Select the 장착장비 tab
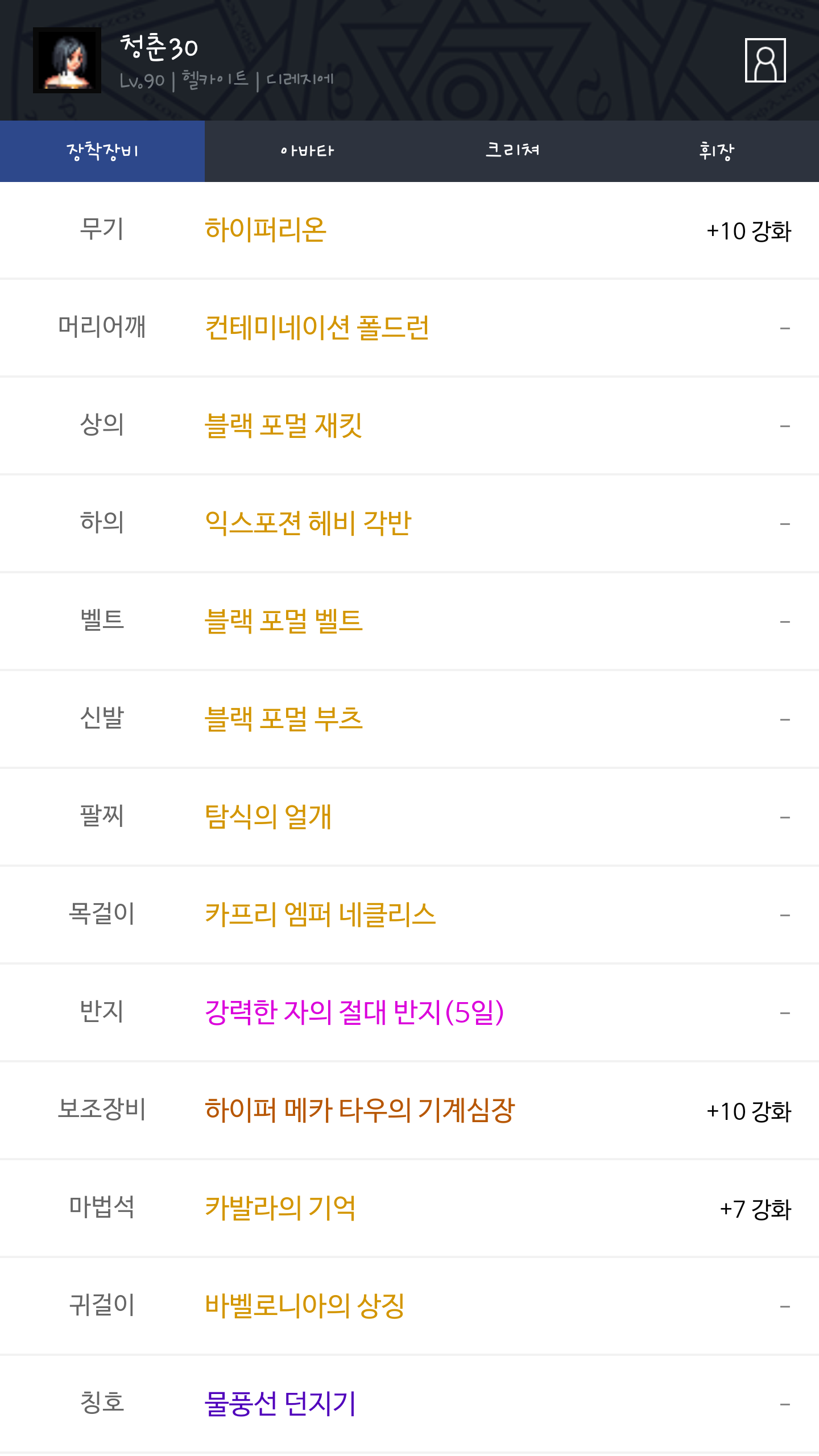The width and height of the screenshot is (819, 1456). coord(102,151)
